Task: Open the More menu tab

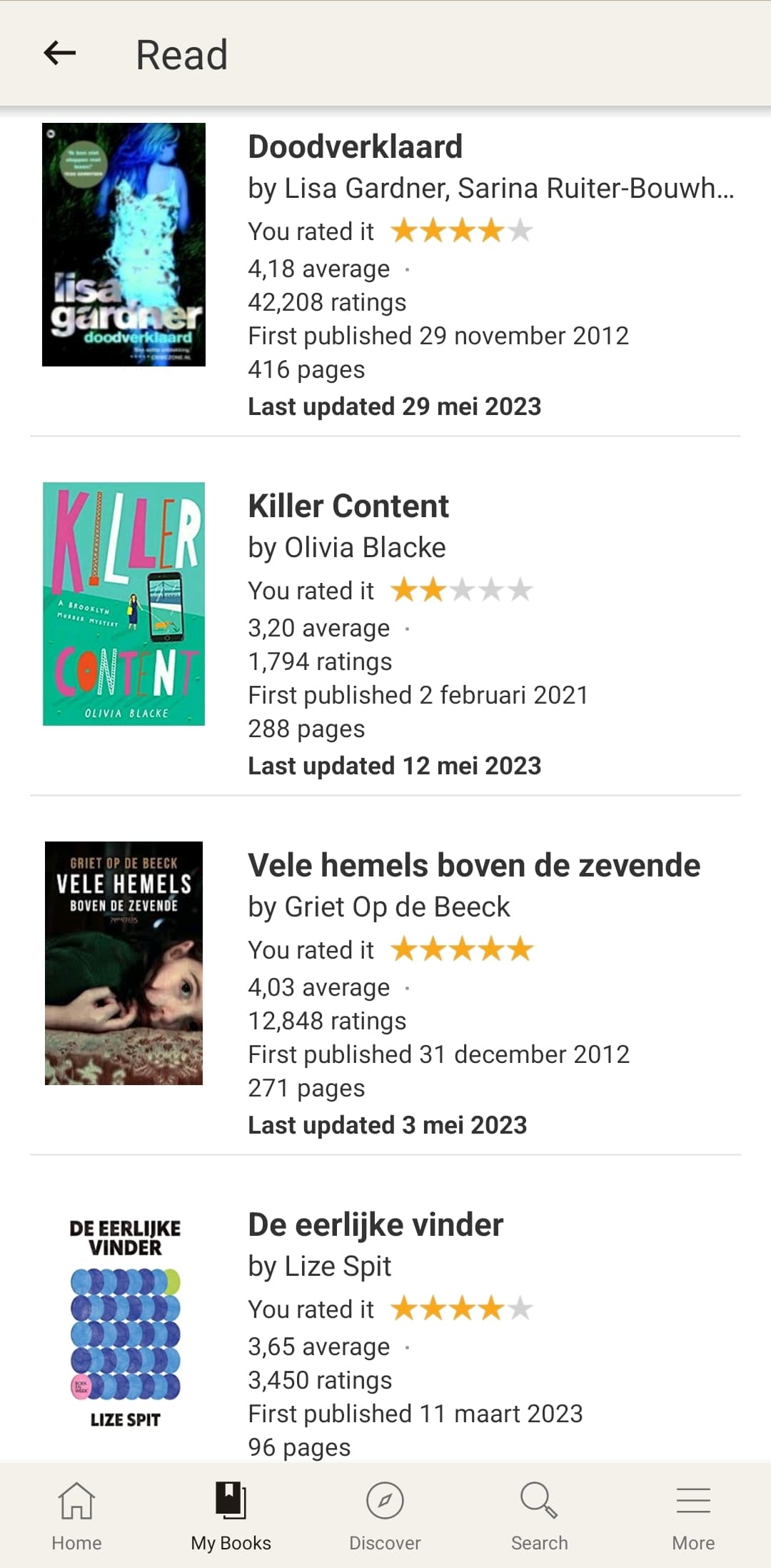Action: tap(693, 1514)
